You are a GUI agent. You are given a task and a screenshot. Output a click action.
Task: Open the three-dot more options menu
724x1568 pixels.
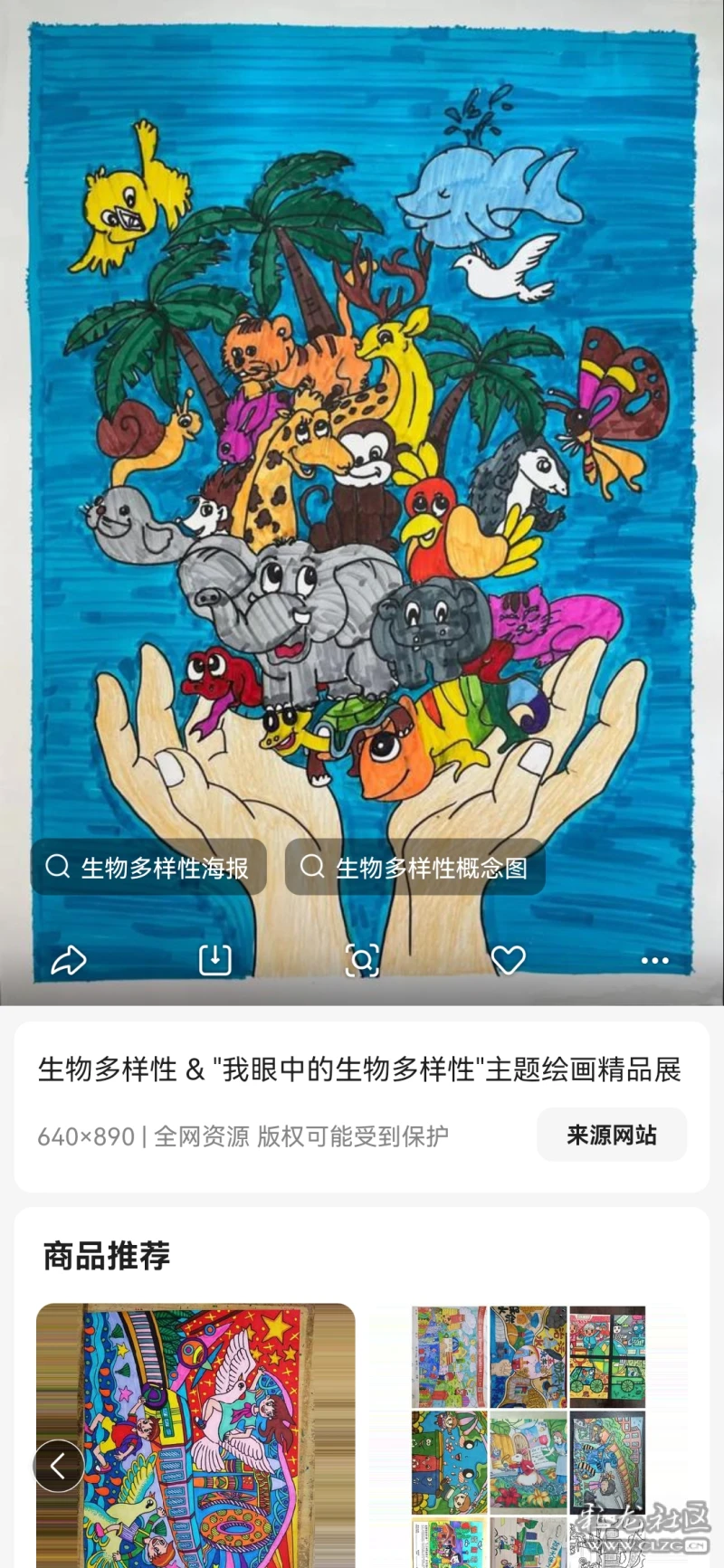tap(654, 960)
